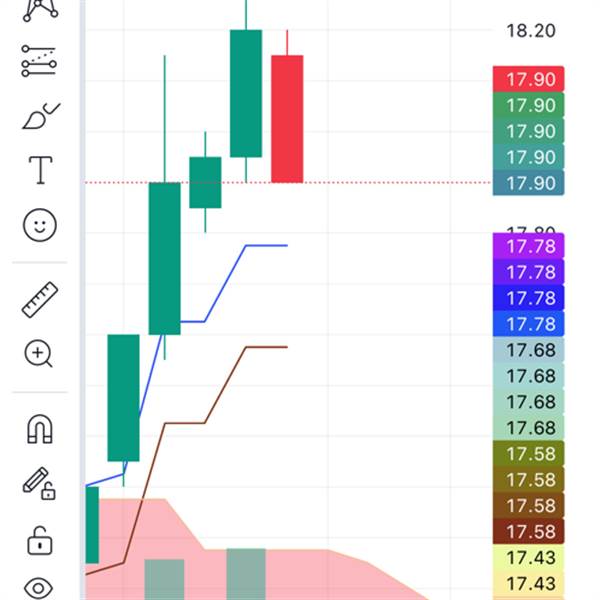Open the pattern drawing tools
The image size is (600, 600).
click(40, 9)
